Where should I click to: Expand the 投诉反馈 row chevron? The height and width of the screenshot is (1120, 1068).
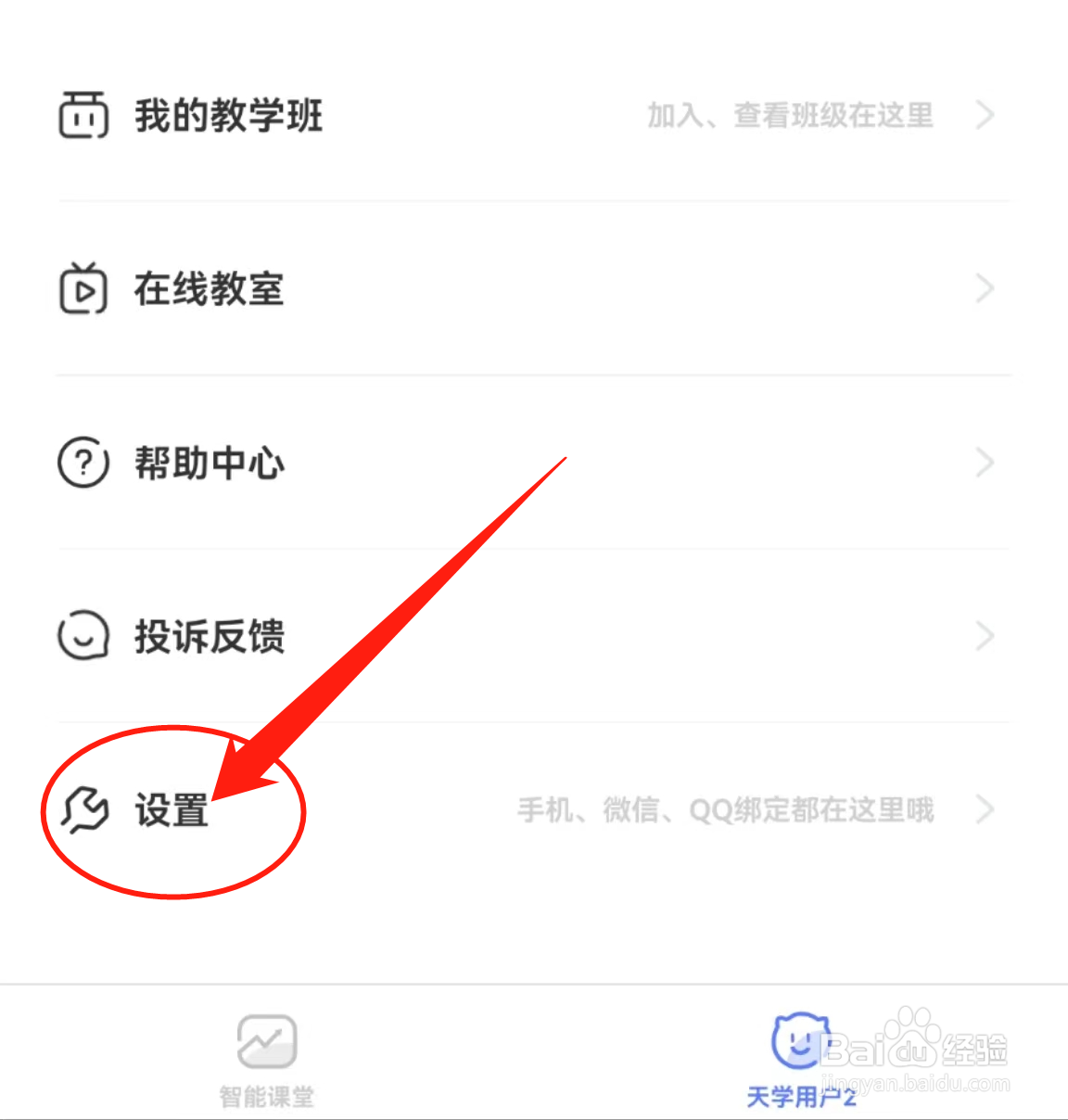click(x=985, y=636)
